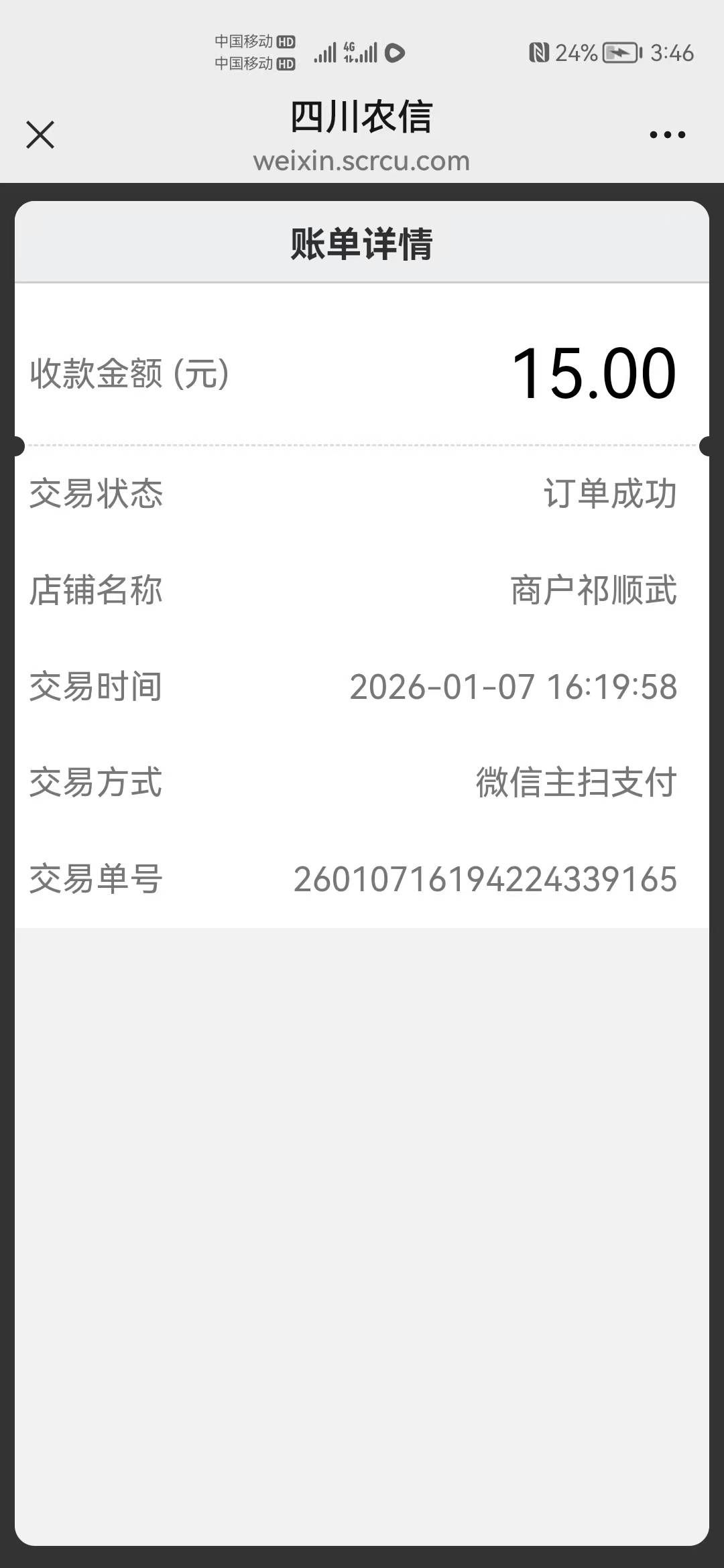This screenshot has width=724, height=1568.
Task: Open the three-dot more options menu
Action: coord(667,135)
